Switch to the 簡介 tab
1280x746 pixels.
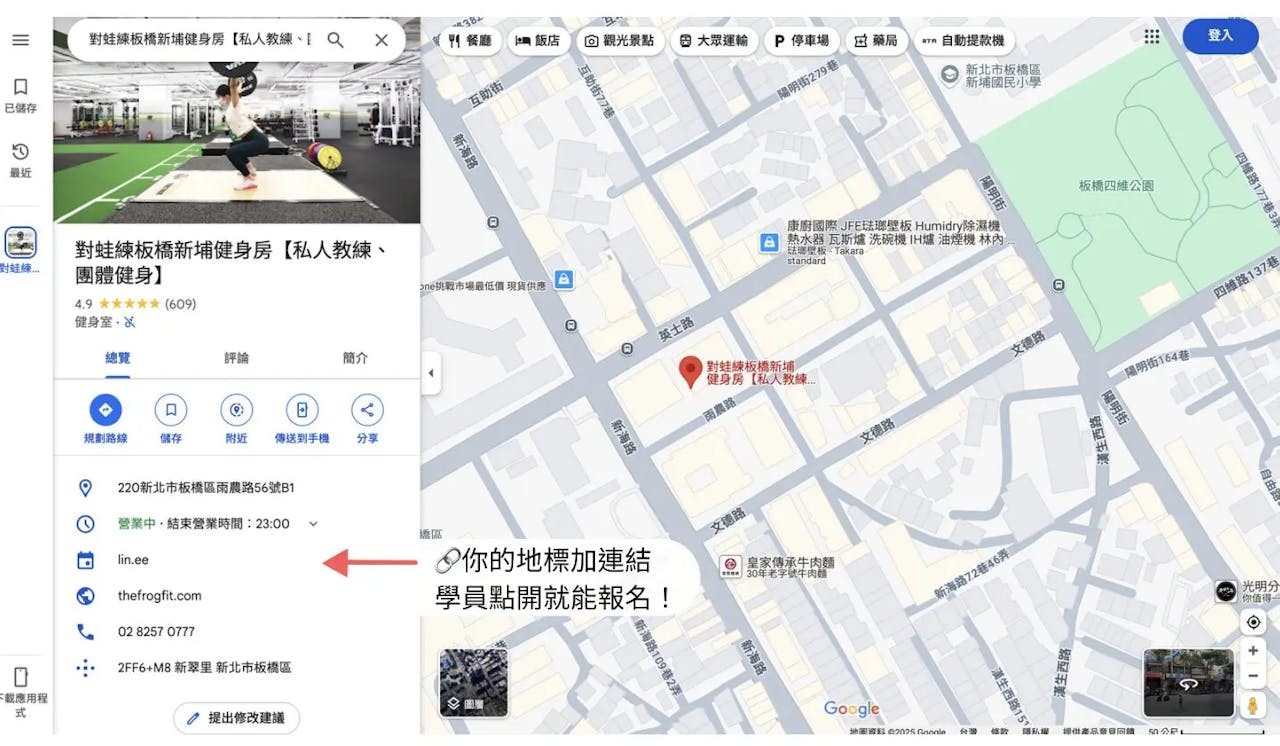354,358
